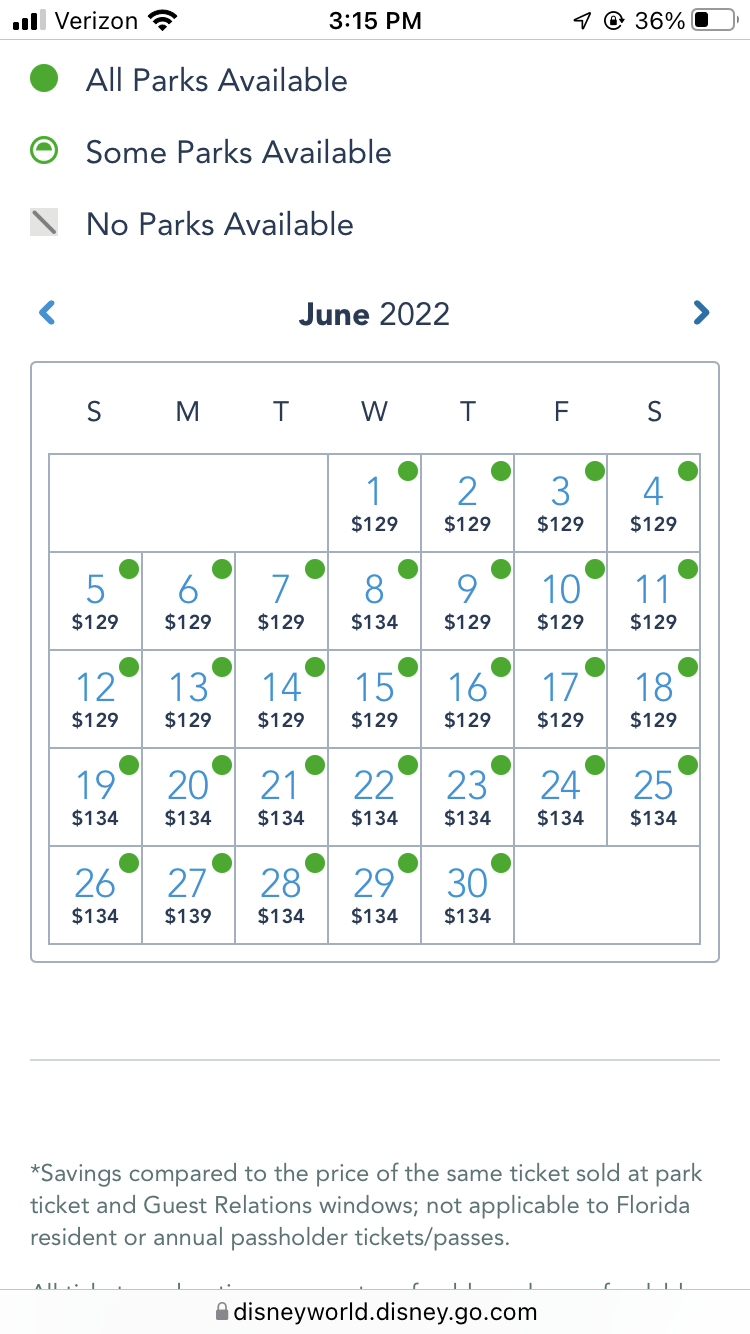Viewport: 750px width, 1334px height.
Task: Choose June 12 ticket date
Action: [x=95, y=699]
